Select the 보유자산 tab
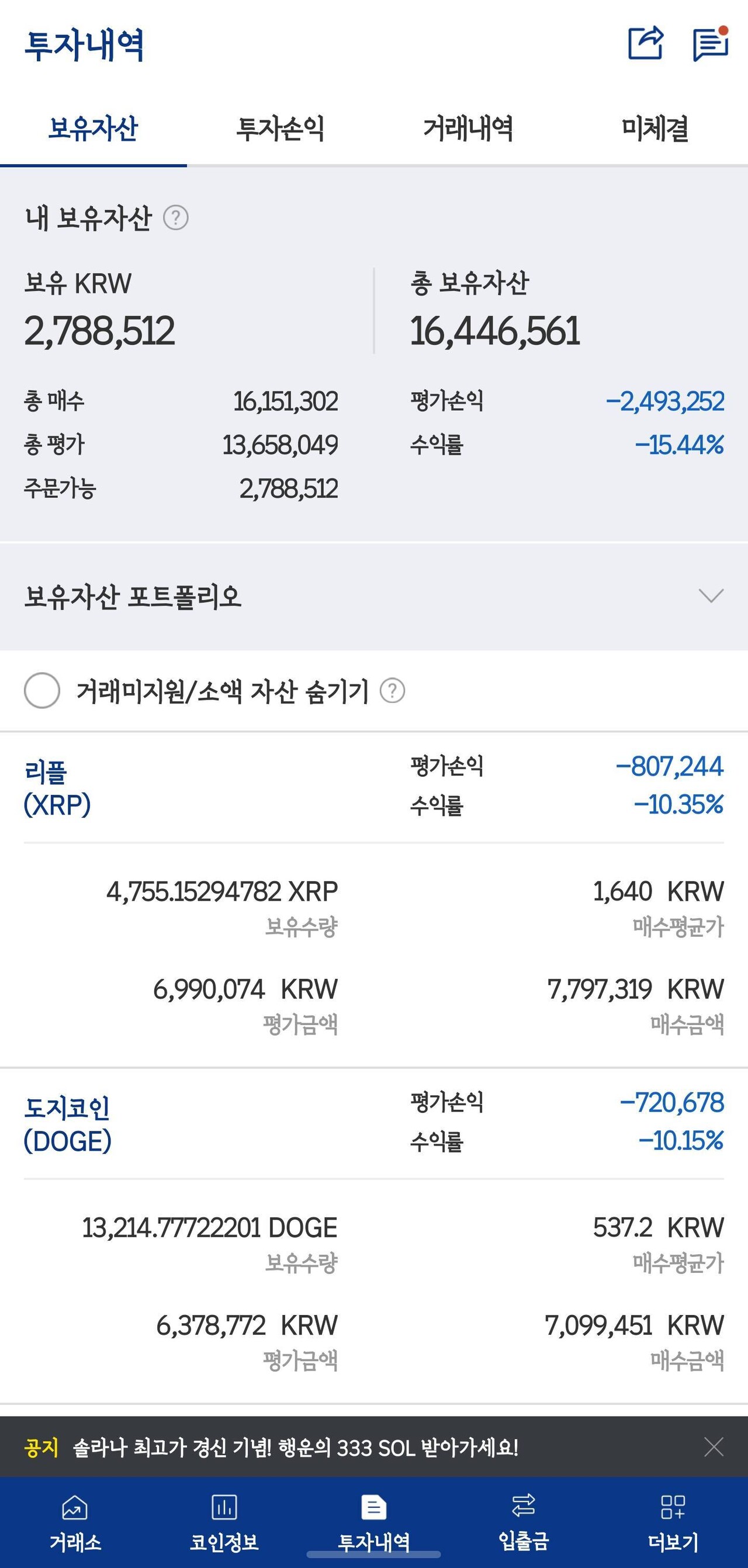 click(x=94, y=128)
